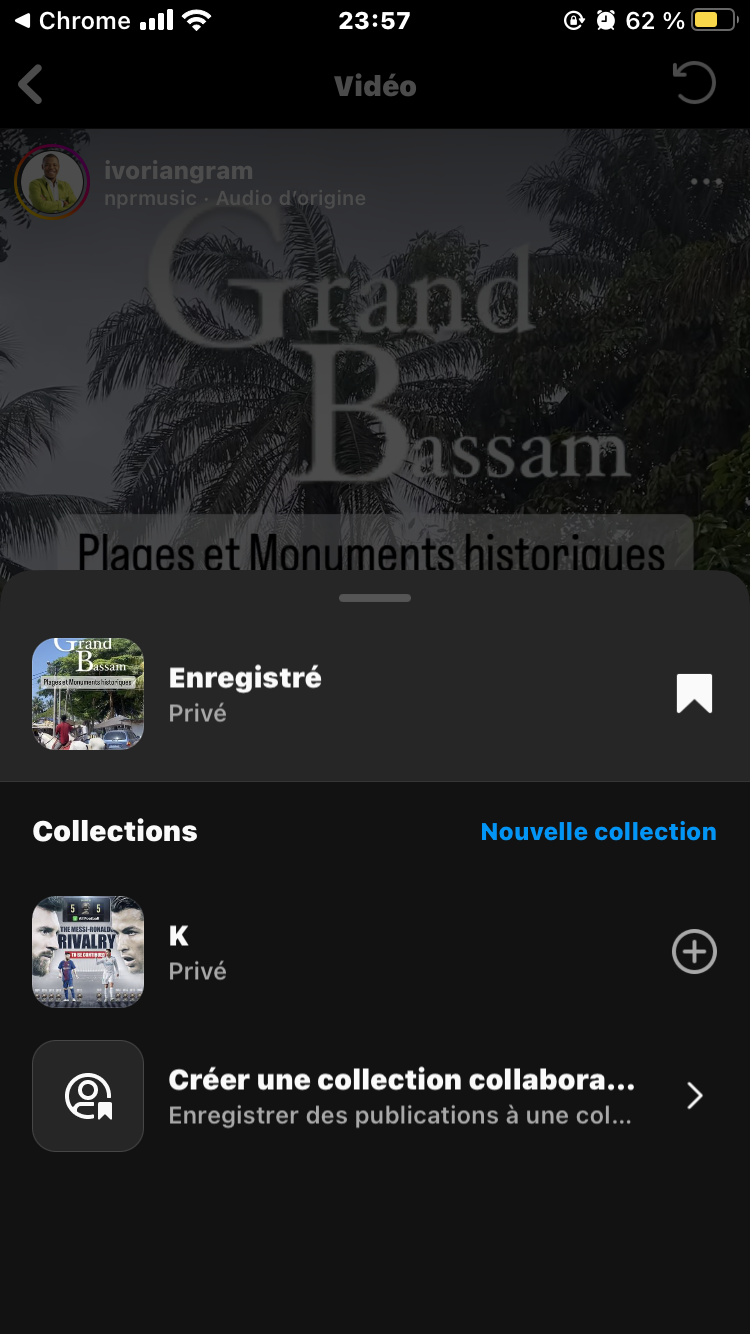
Task: Open Créer une collection collaborative row
Action: click(x=400, y=1096)
